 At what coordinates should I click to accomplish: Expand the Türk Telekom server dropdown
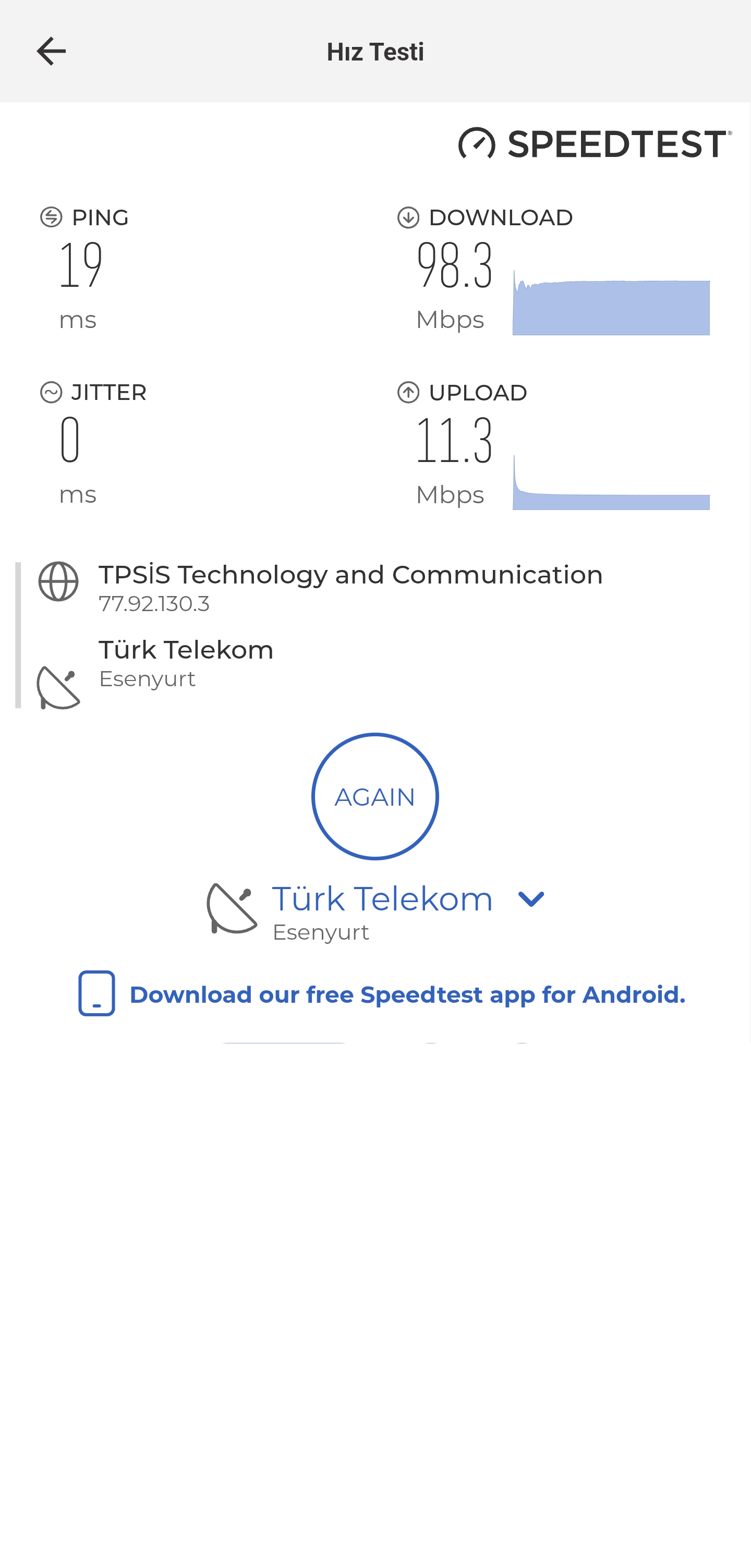531,899
